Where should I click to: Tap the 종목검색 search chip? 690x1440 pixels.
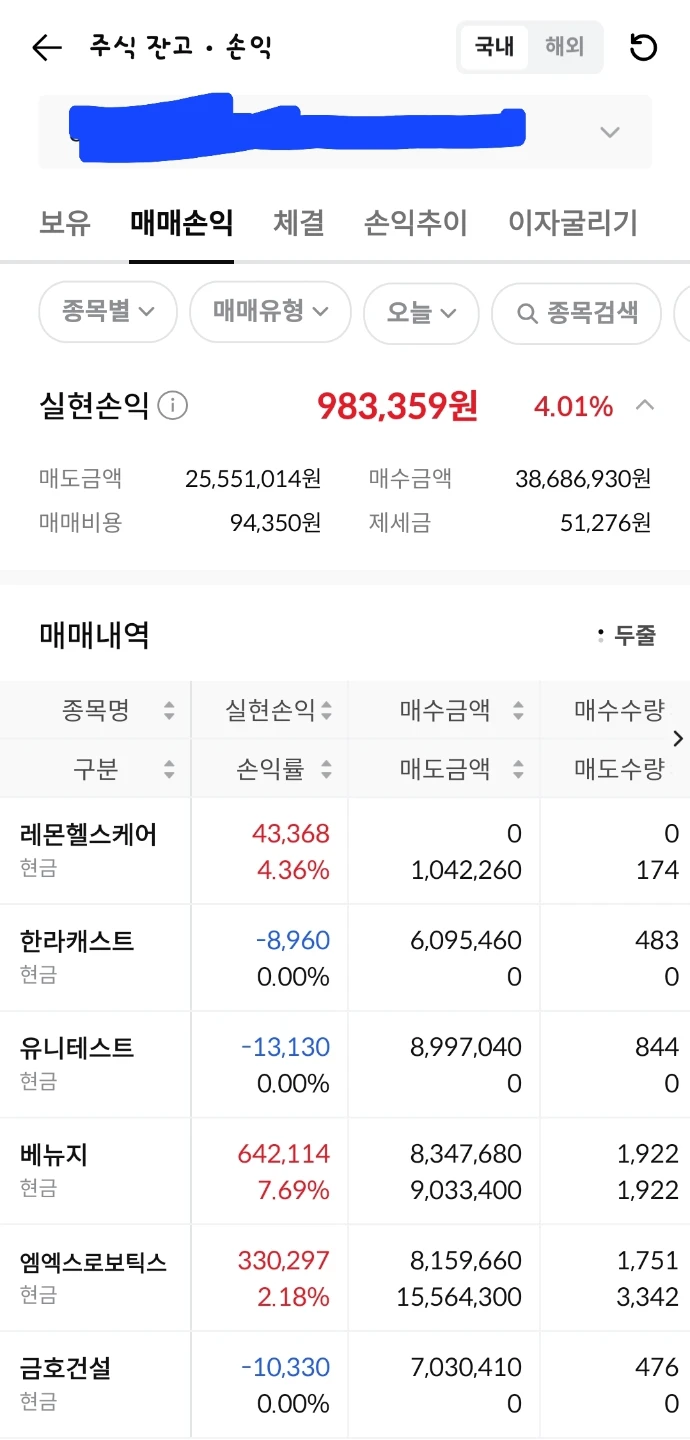(577, 312)
